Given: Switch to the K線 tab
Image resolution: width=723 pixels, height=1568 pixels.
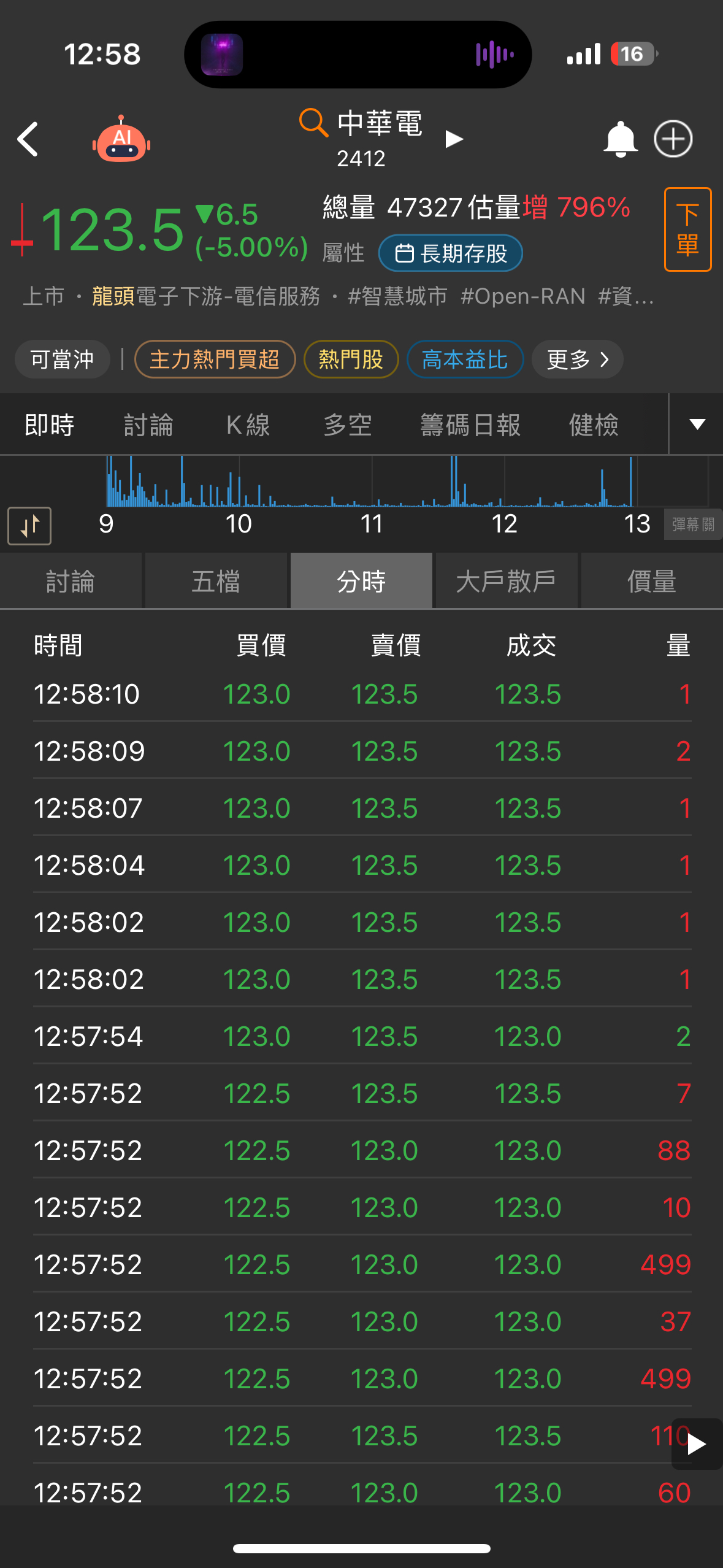Looking at the screenshot, I should pyautogui.click(x=248, y=425).
